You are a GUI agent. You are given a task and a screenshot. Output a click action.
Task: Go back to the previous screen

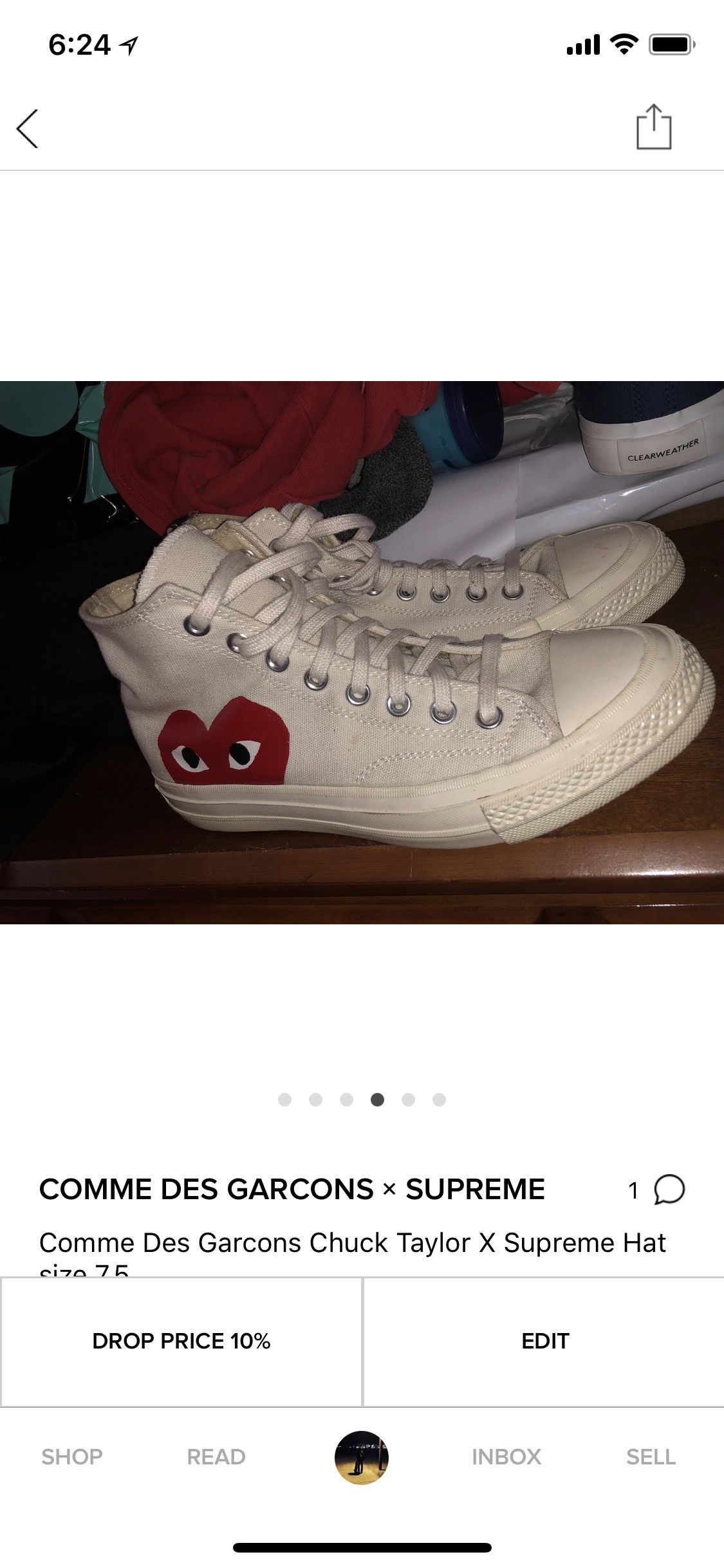pos(27,128)
